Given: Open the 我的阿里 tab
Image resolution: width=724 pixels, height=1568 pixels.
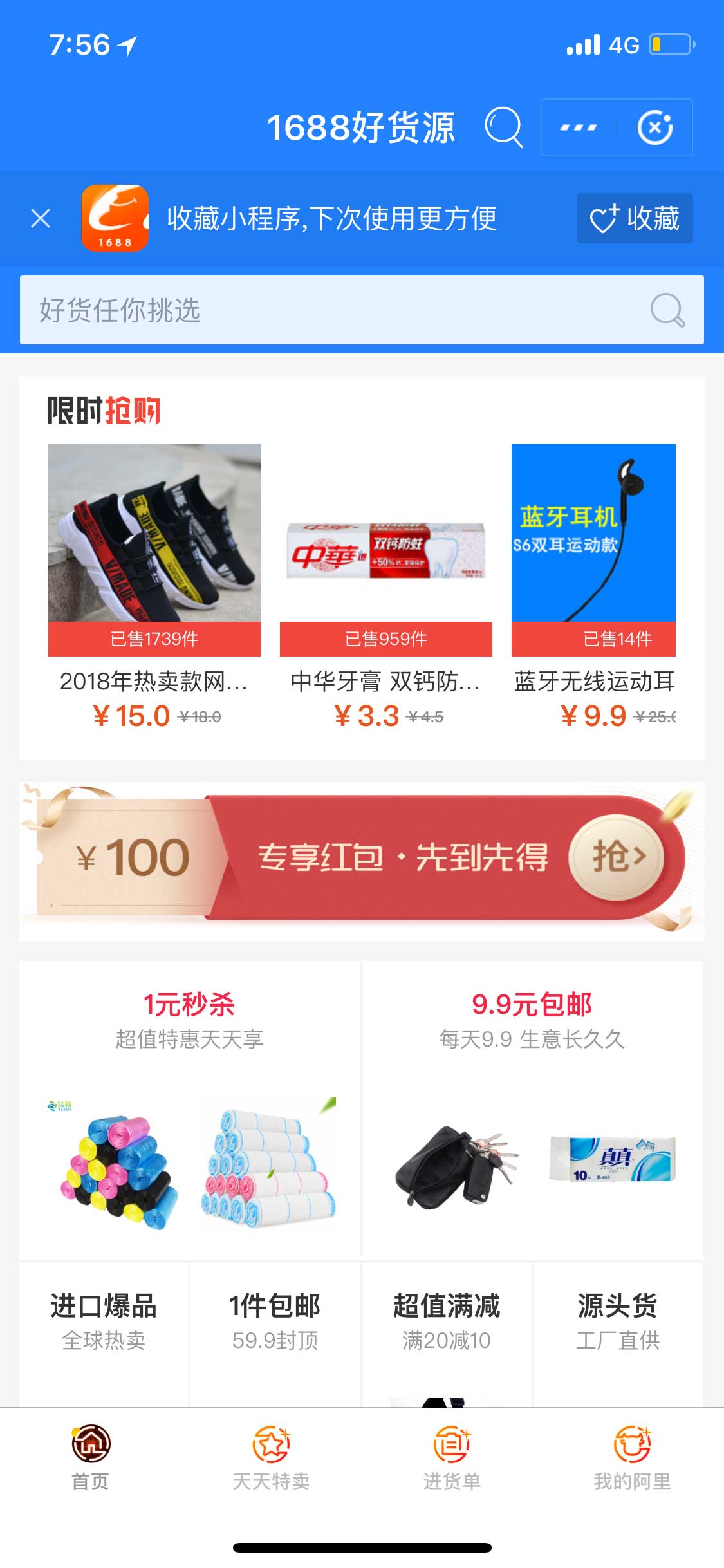Looking at the screenshot, I should (632, 1458).
